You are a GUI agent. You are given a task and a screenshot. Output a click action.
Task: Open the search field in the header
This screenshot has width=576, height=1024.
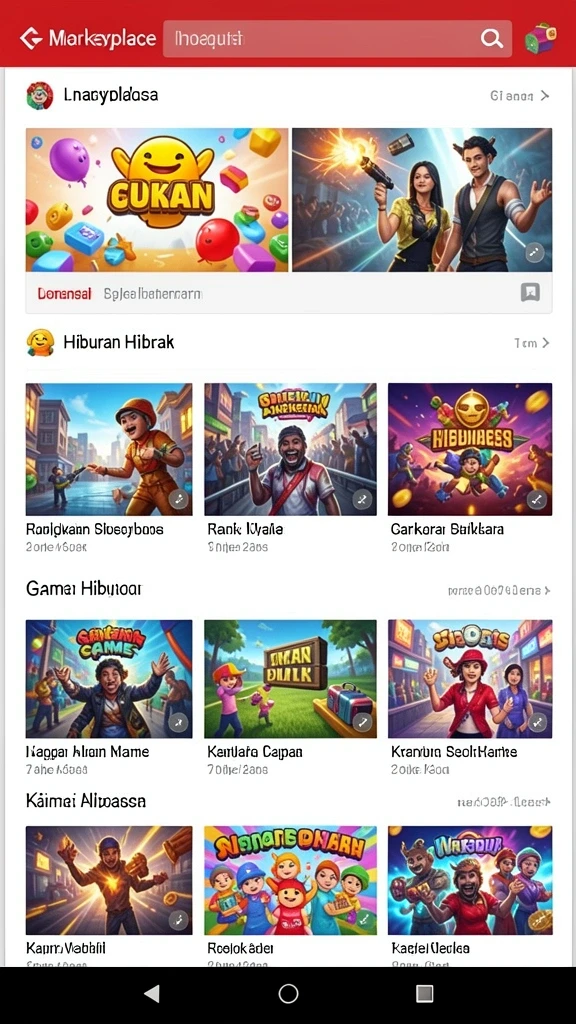click(x=337, y=39)
